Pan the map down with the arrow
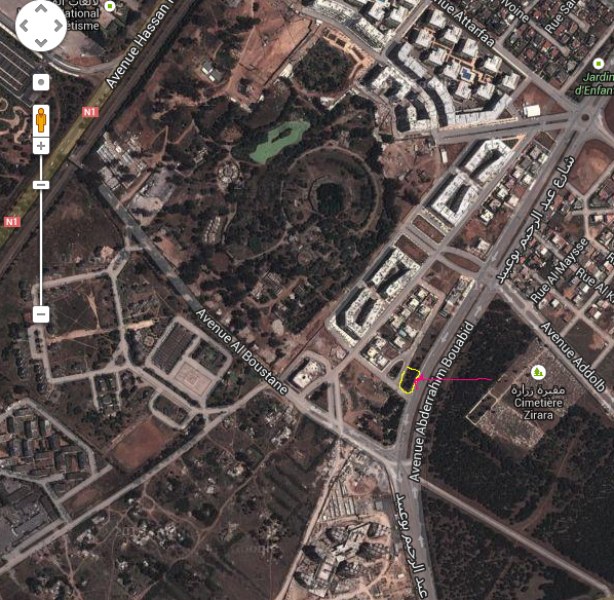The image size is (614, 600). (41, 40)
